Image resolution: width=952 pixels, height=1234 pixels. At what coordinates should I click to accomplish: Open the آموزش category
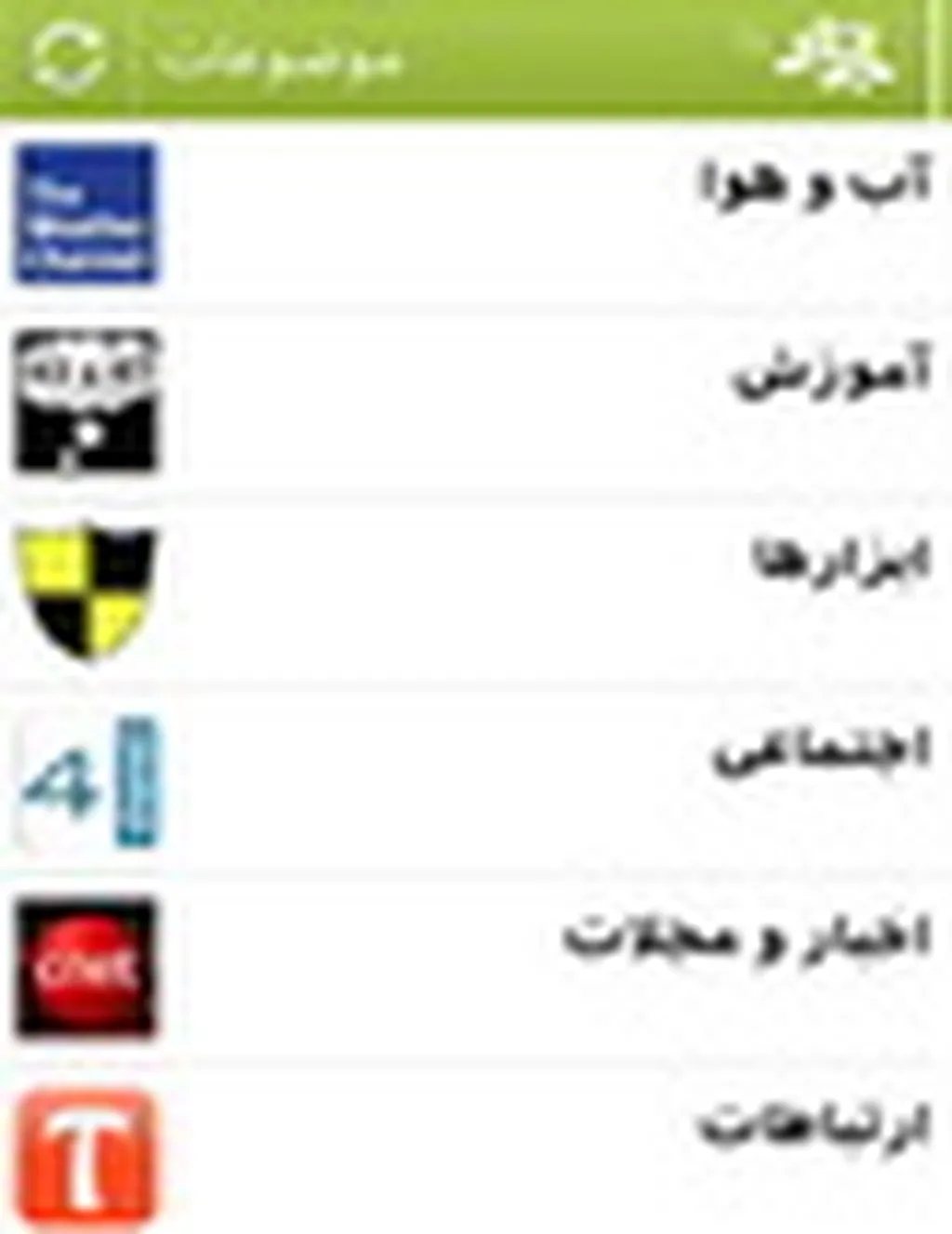click(x=476, y=402)
